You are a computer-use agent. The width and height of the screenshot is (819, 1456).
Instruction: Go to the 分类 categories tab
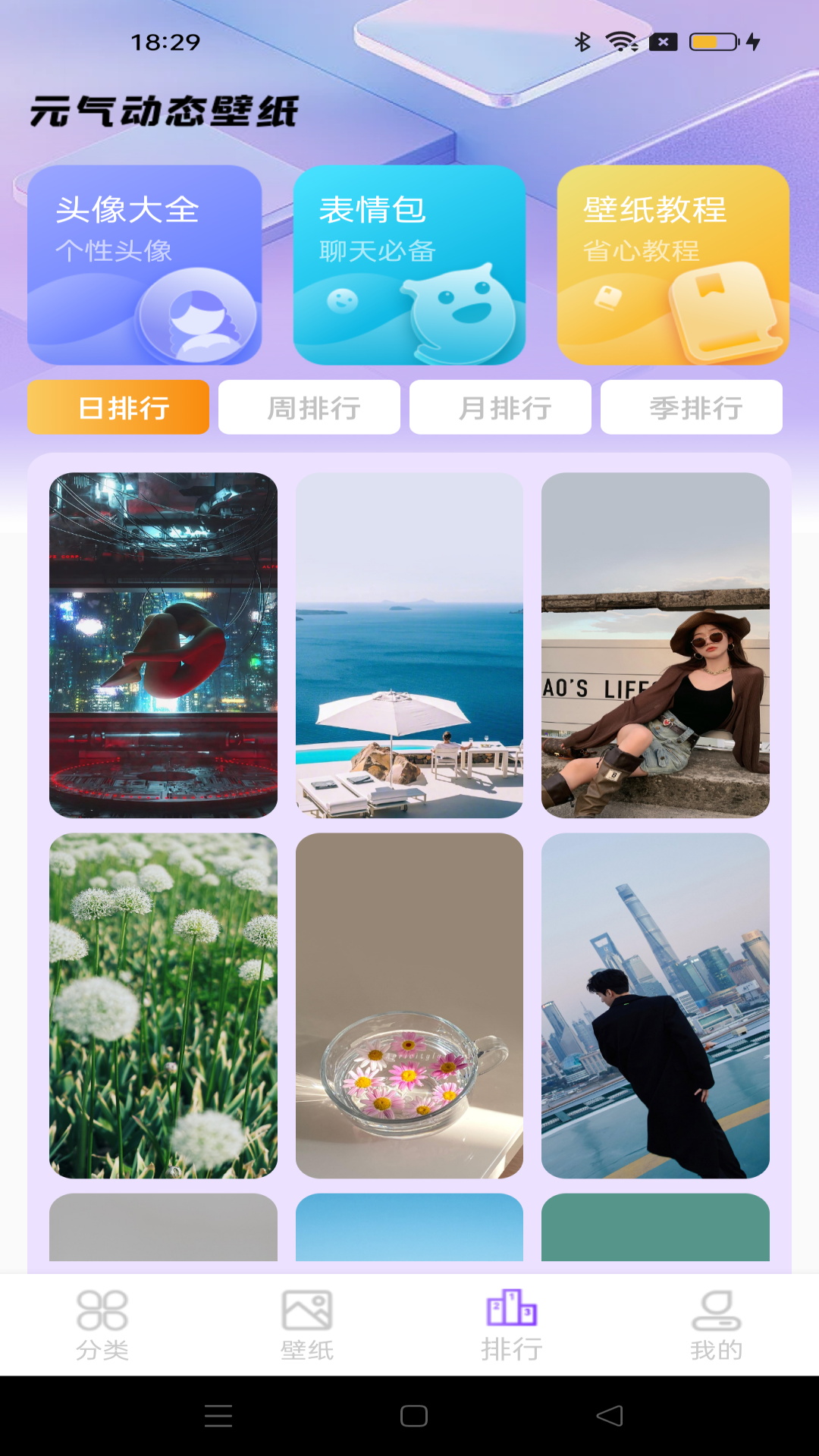[x=102, y=1324]
